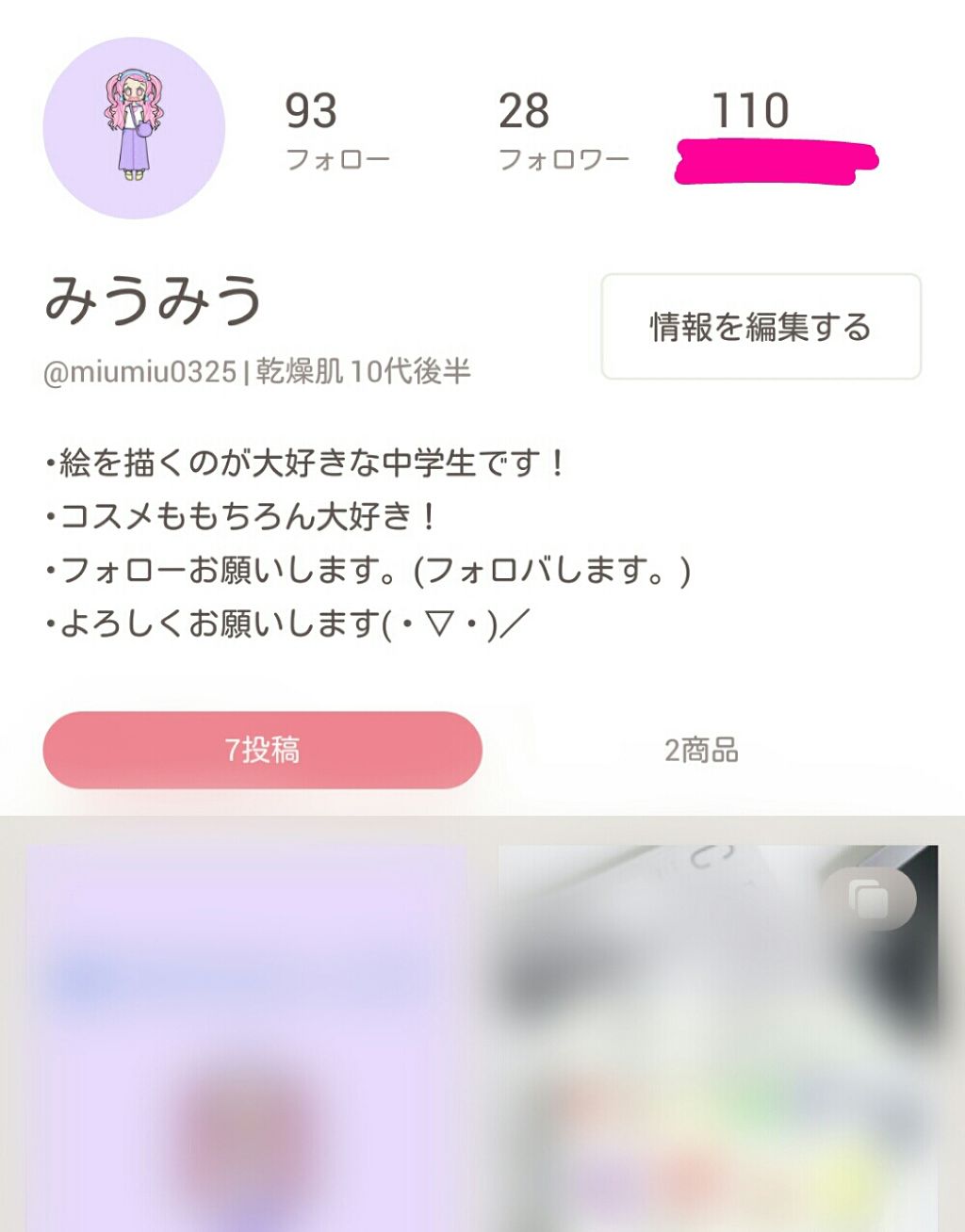Switch to the 2商品 products tab

[702, 752]
